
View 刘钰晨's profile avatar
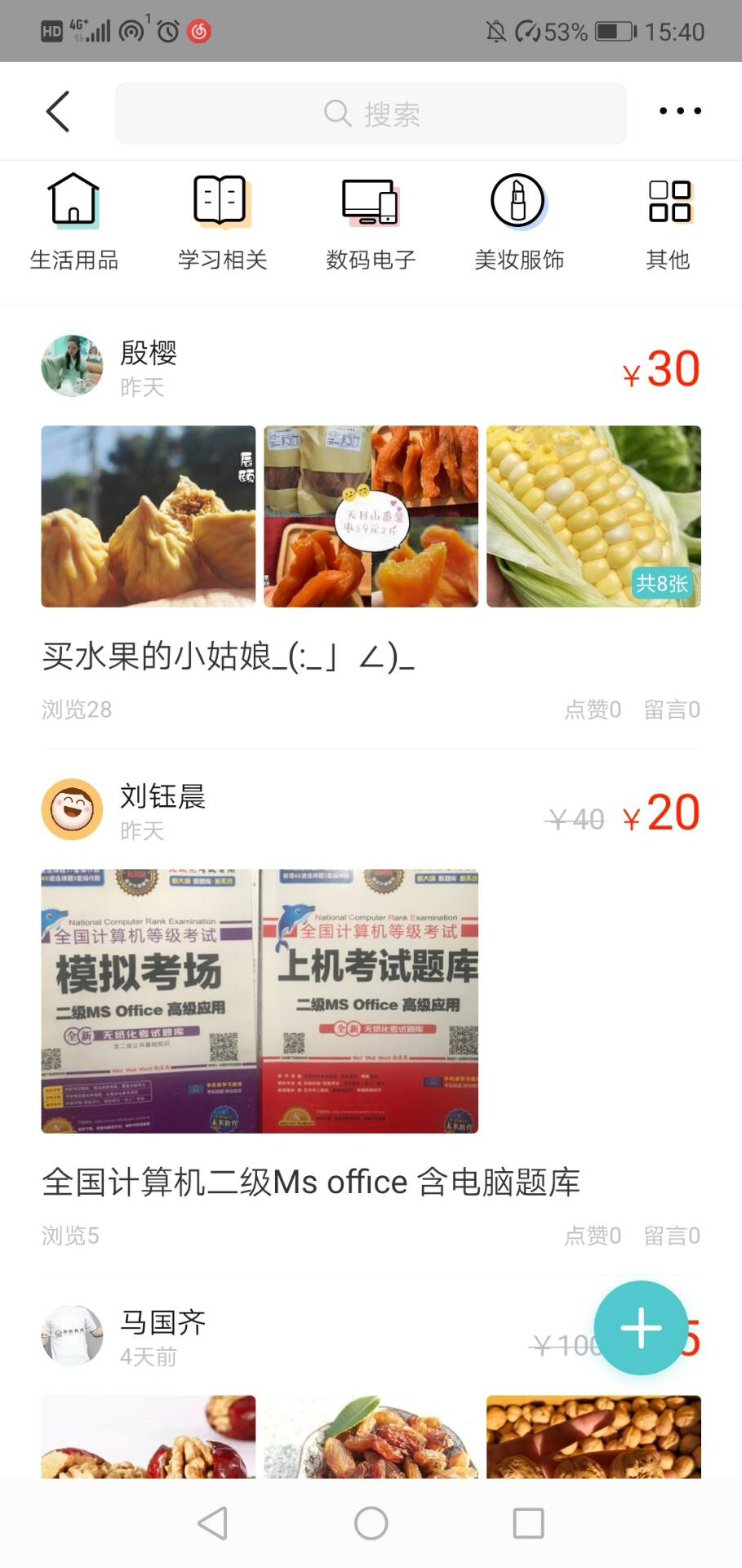click(73, 809)
